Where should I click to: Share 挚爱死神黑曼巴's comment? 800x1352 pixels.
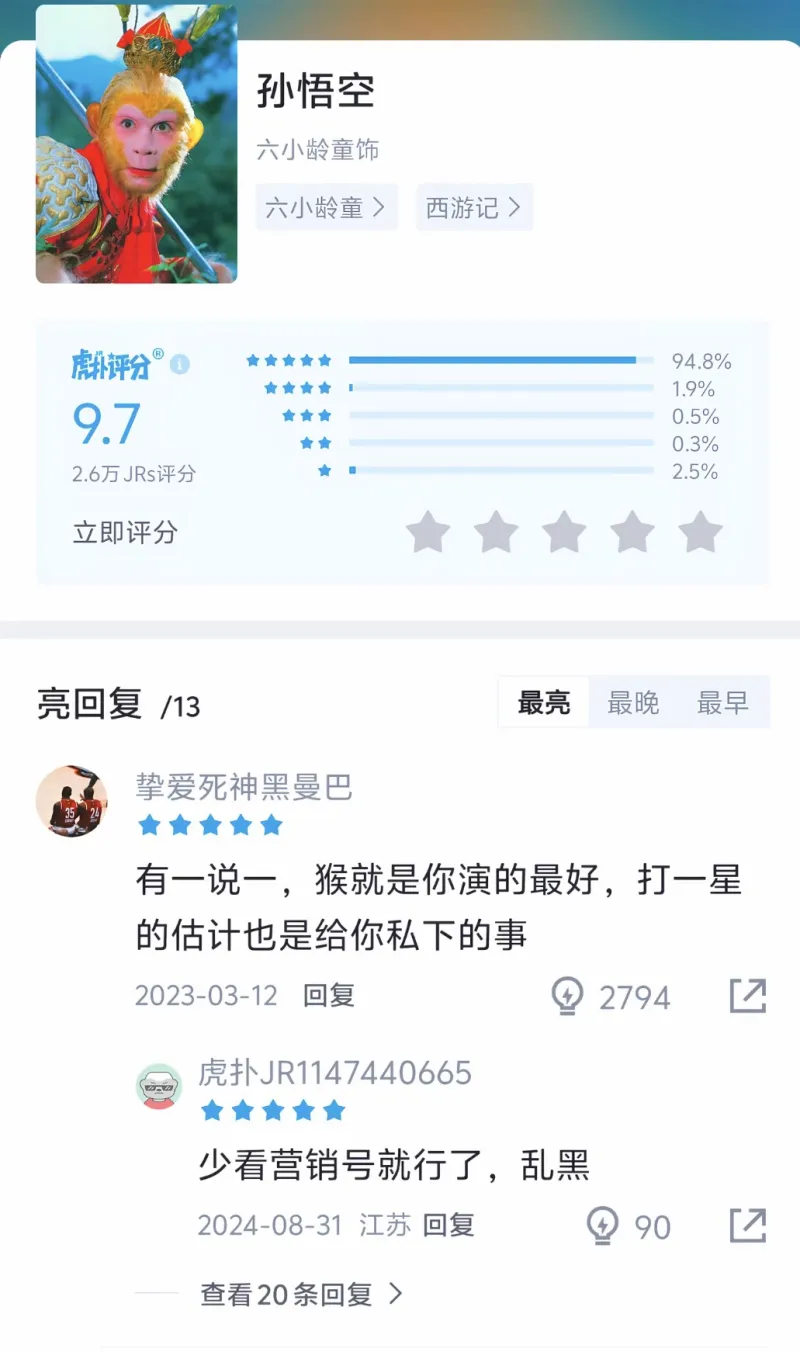point(748,996)
